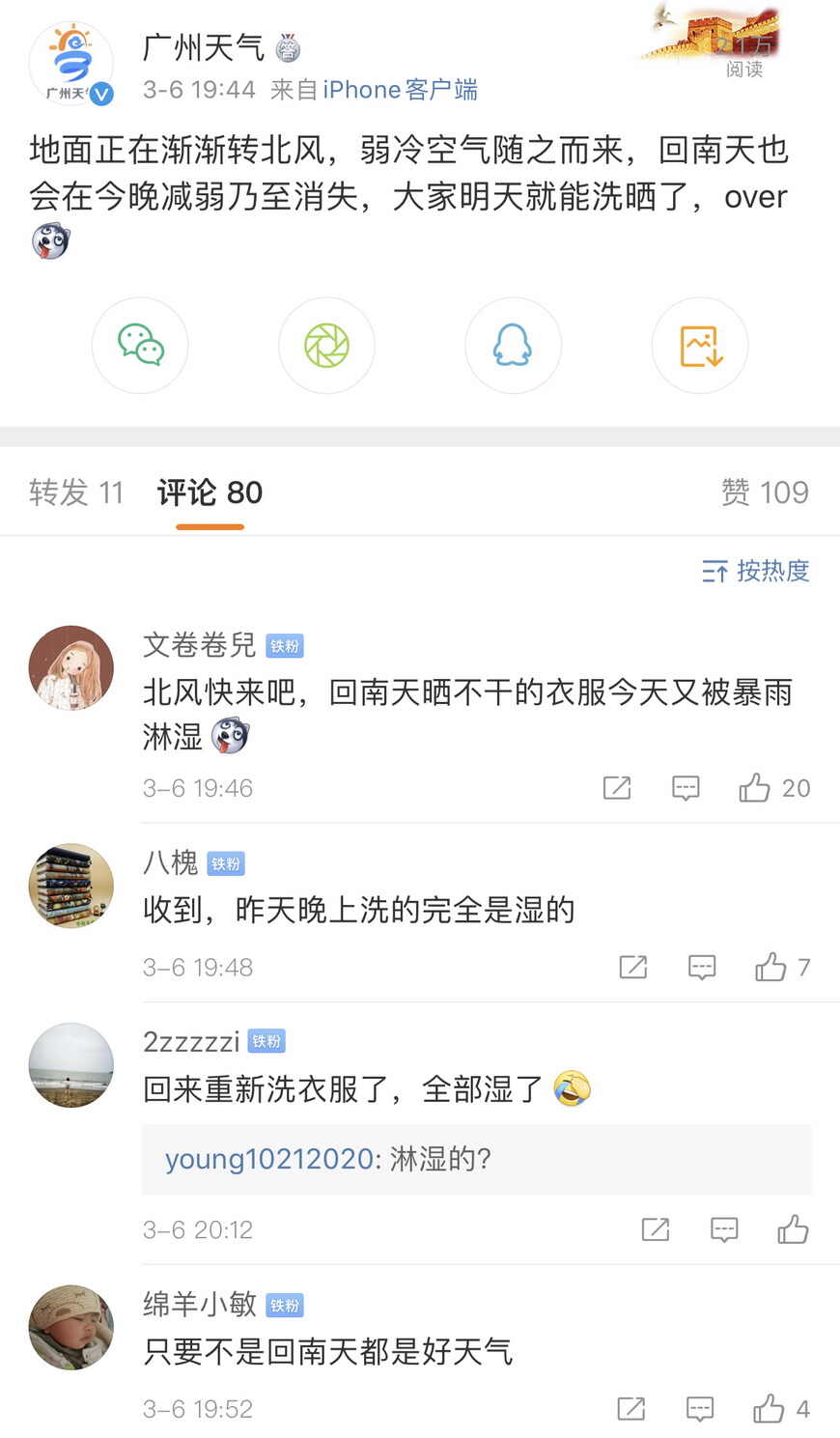Like 文卷卷兒's comment
Image resolution: width=840 pixels, height=1438 pixels.
[755, 788]
